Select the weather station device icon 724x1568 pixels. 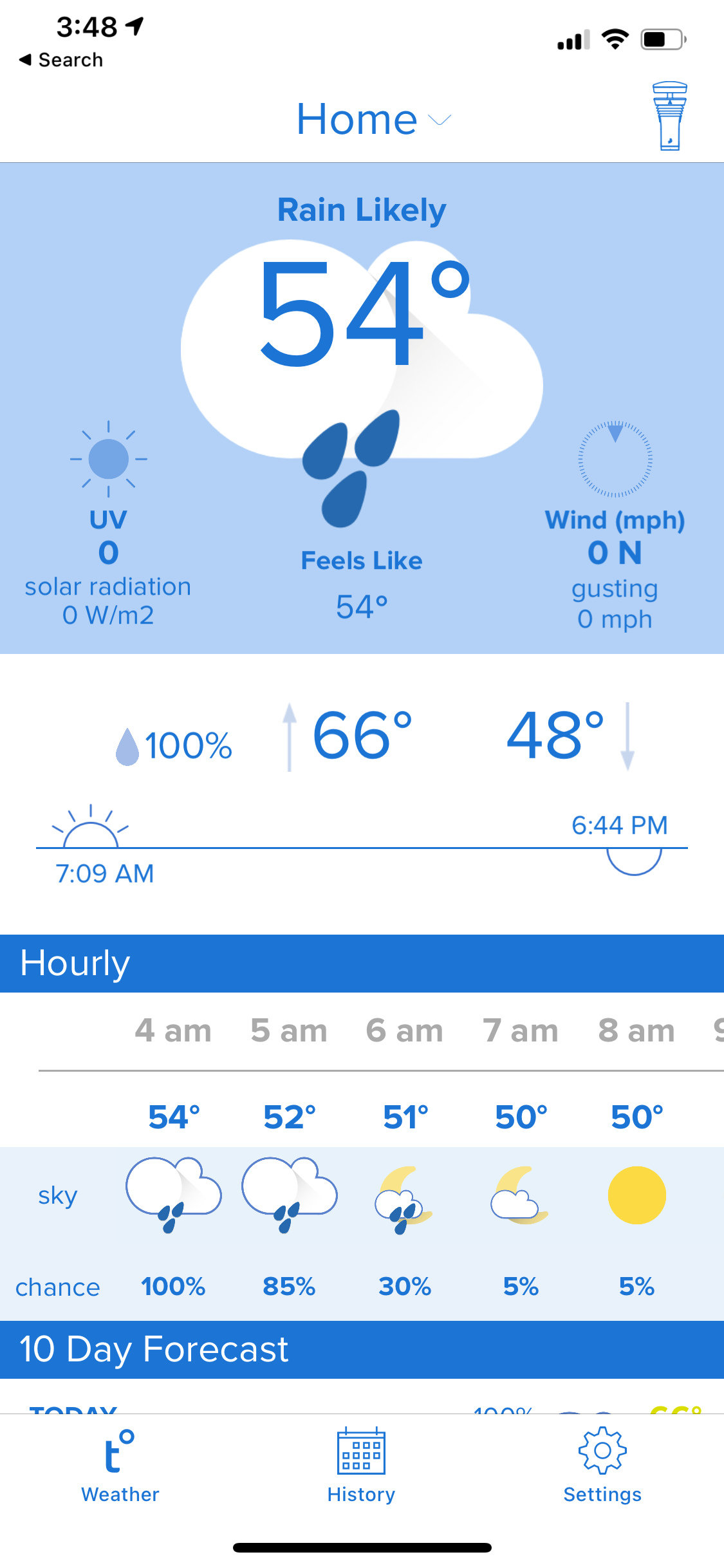tap(671, 115)
